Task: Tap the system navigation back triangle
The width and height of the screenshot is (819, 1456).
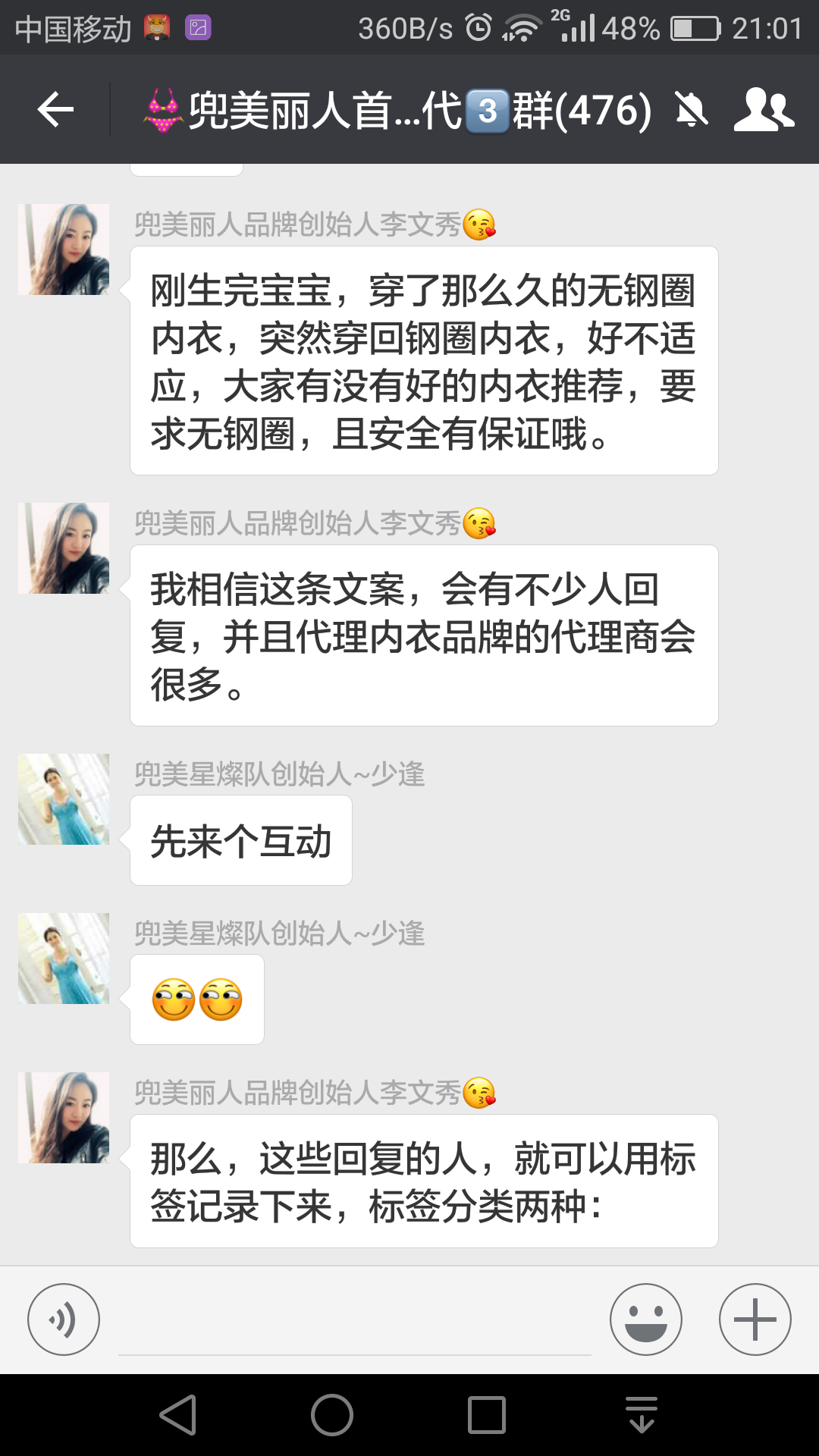Action: click(x=179, y=1415)
